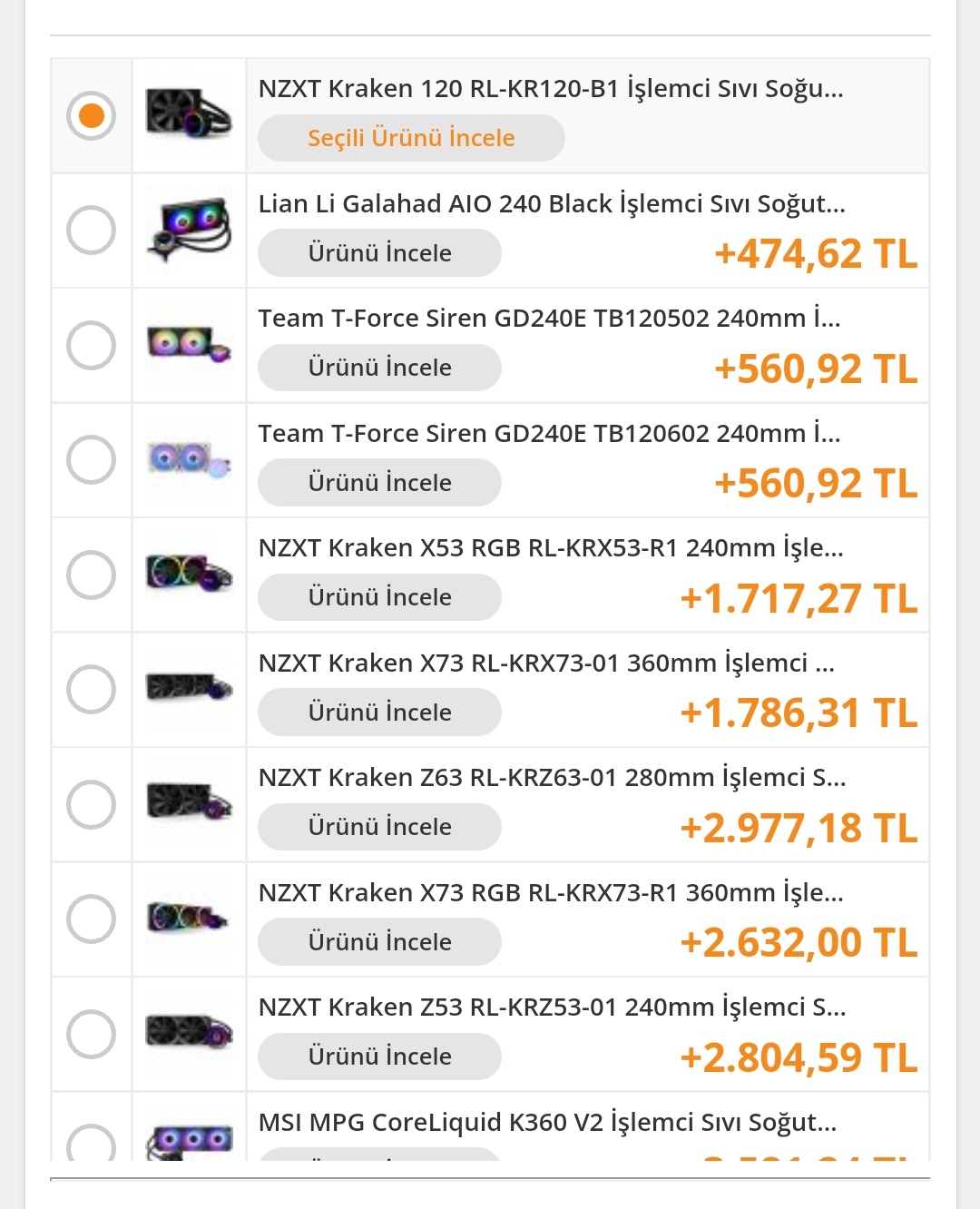Pick the NZXT Kraken Z53 240mm cooler

coord(91,1034)
